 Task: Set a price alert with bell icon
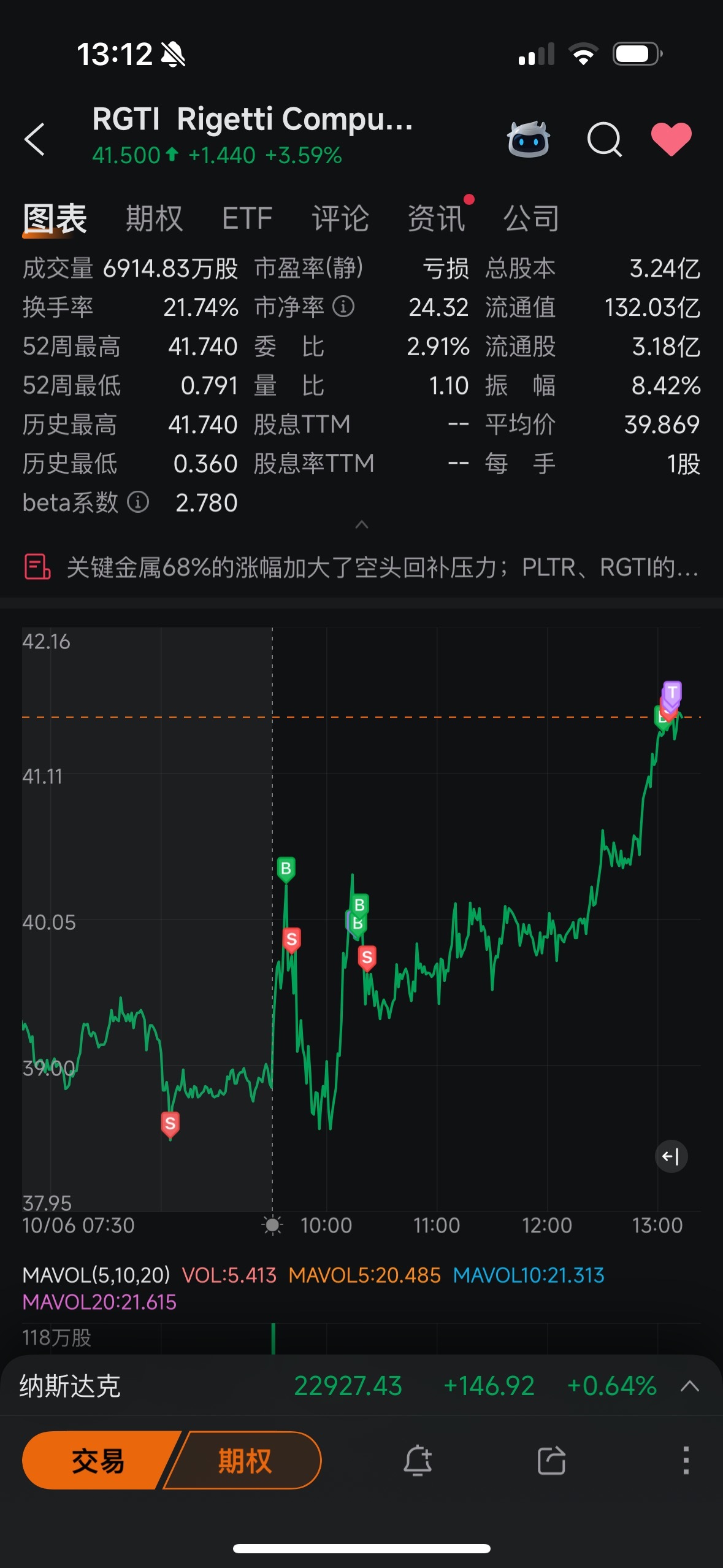click(x=418, y=1460)
